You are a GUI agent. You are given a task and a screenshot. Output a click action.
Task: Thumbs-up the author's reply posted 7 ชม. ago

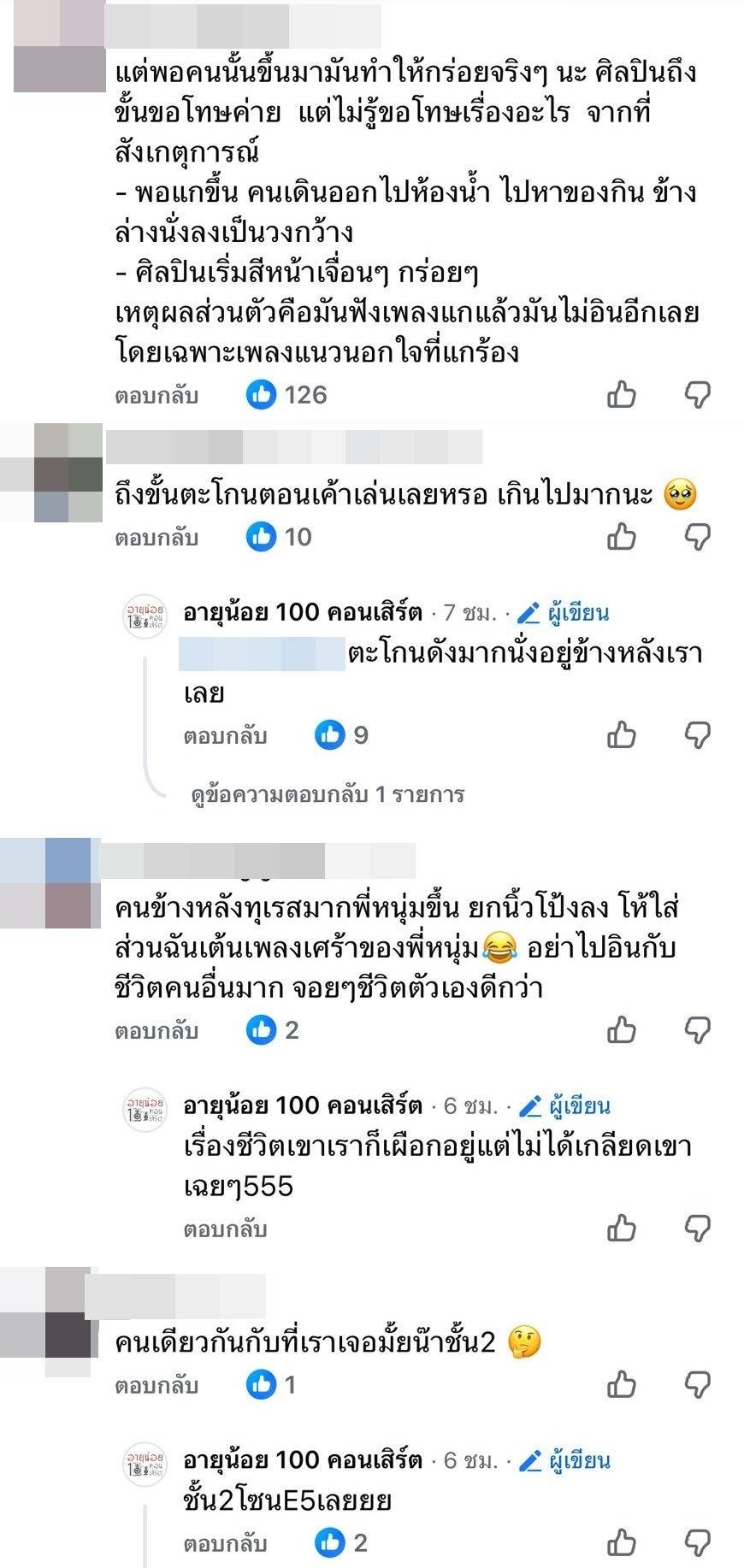[622, 735]
